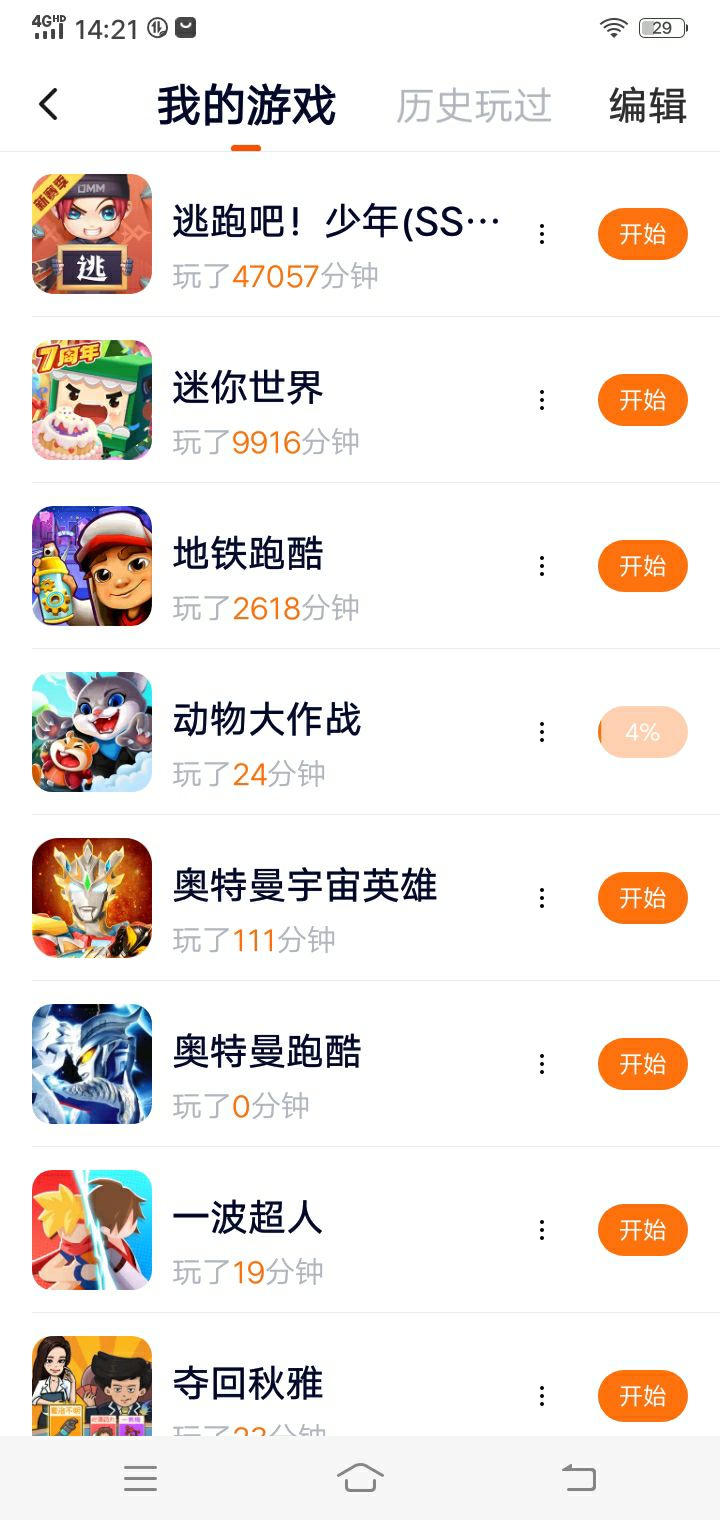
Task: Start the game 一波超人
Action: point(642,1231)
